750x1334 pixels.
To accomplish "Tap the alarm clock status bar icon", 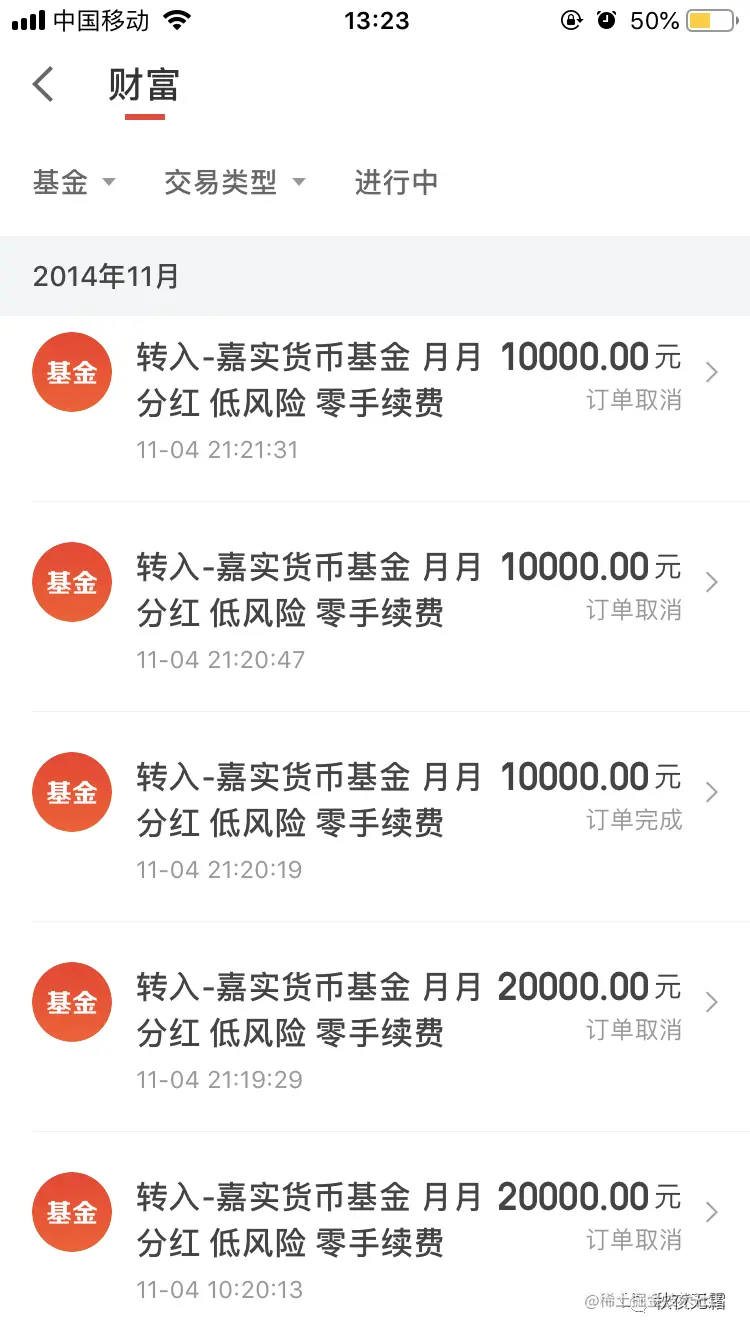I will pyautogui.click(x=605, y=18).
